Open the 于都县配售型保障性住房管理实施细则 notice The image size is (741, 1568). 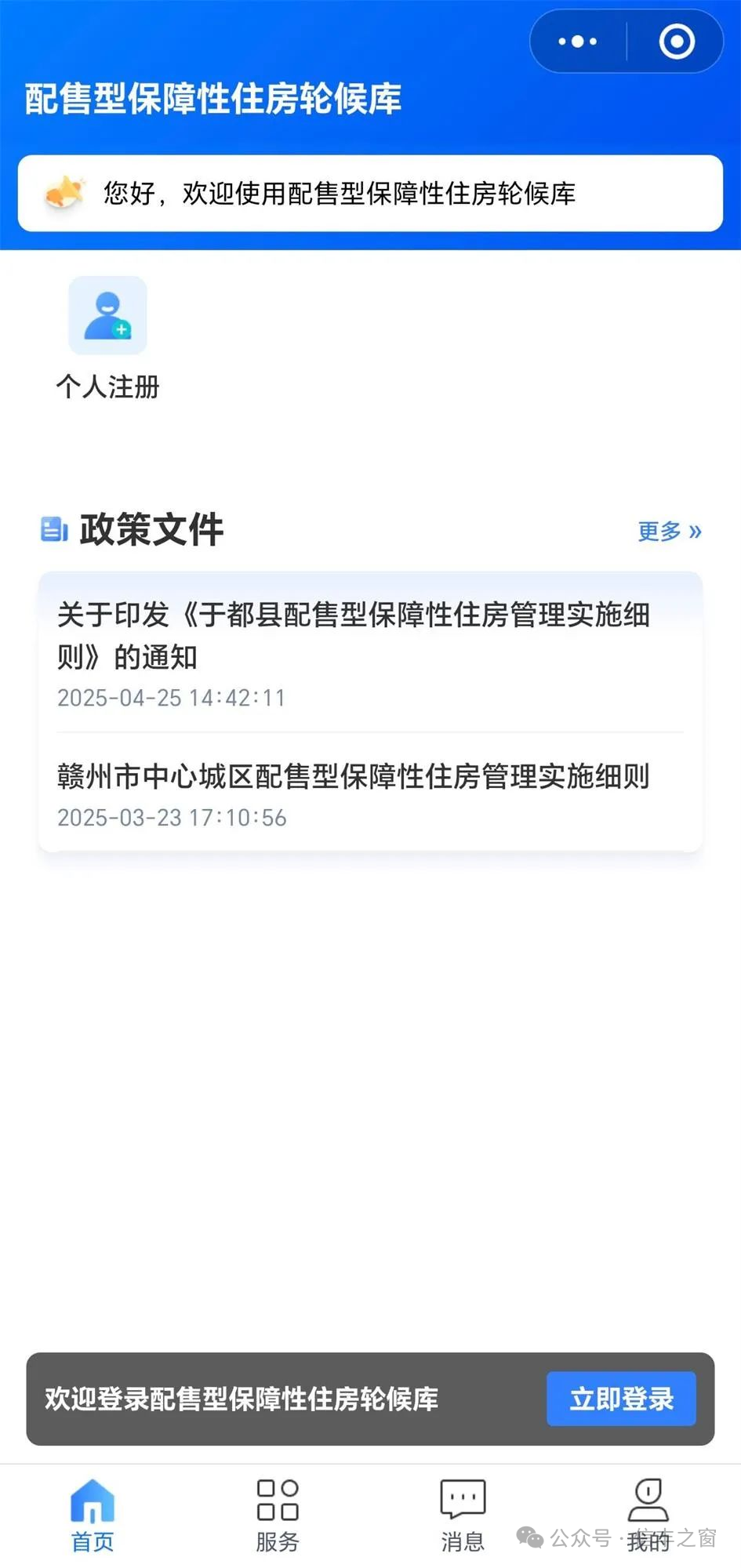(354, 635)
